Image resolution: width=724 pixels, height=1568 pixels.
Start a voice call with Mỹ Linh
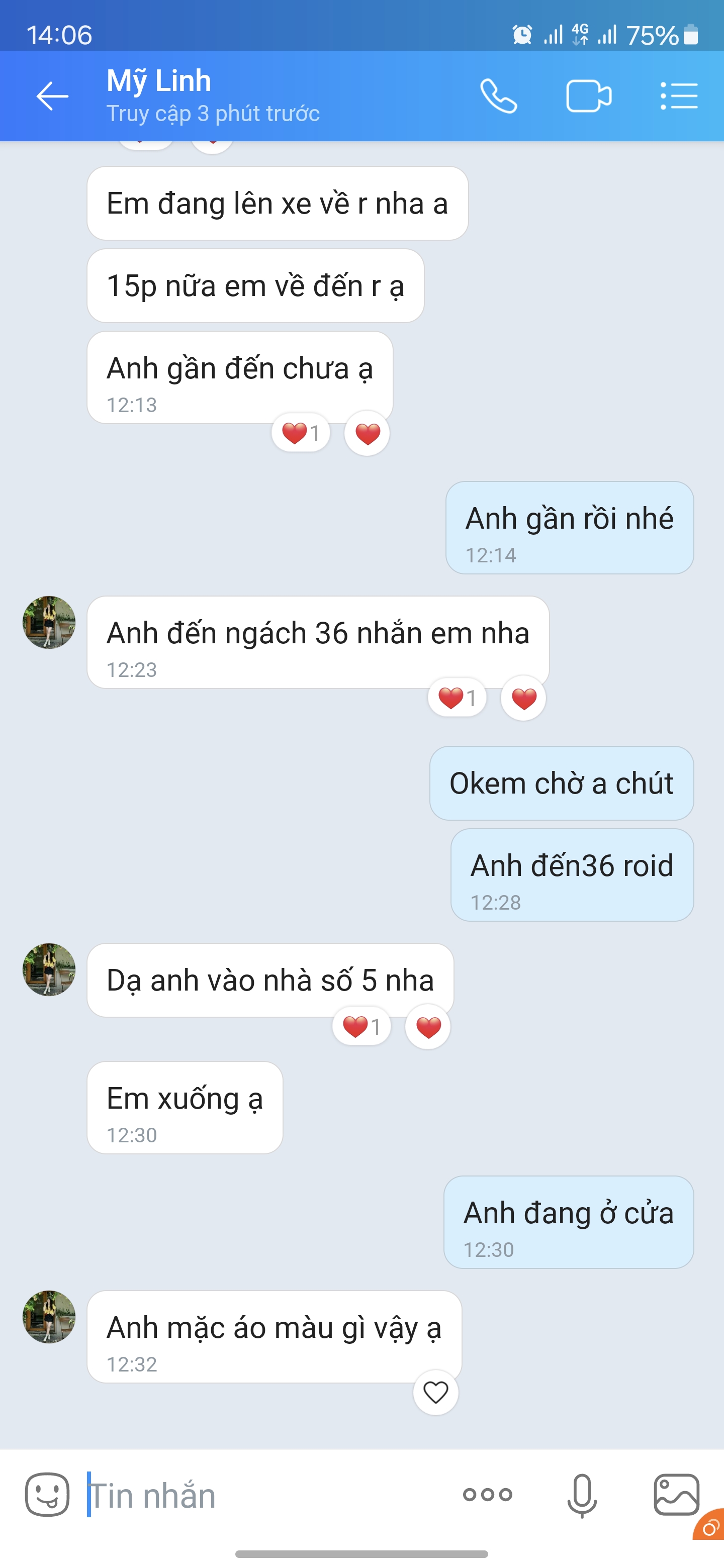pyautogui.click(x=499, y=96)
